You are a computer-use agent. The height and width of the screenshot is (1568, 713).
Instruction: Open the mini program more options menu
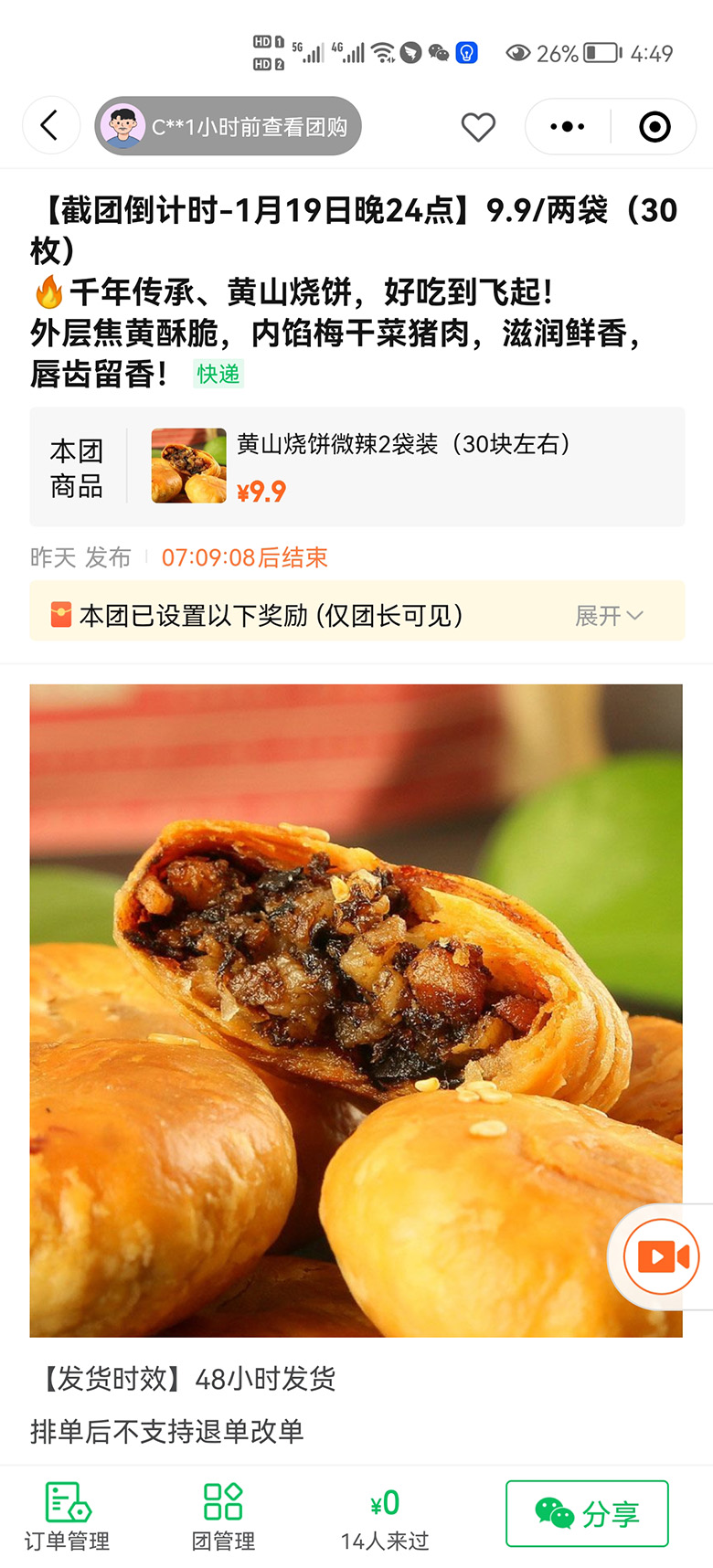click(x=568, y=127)
